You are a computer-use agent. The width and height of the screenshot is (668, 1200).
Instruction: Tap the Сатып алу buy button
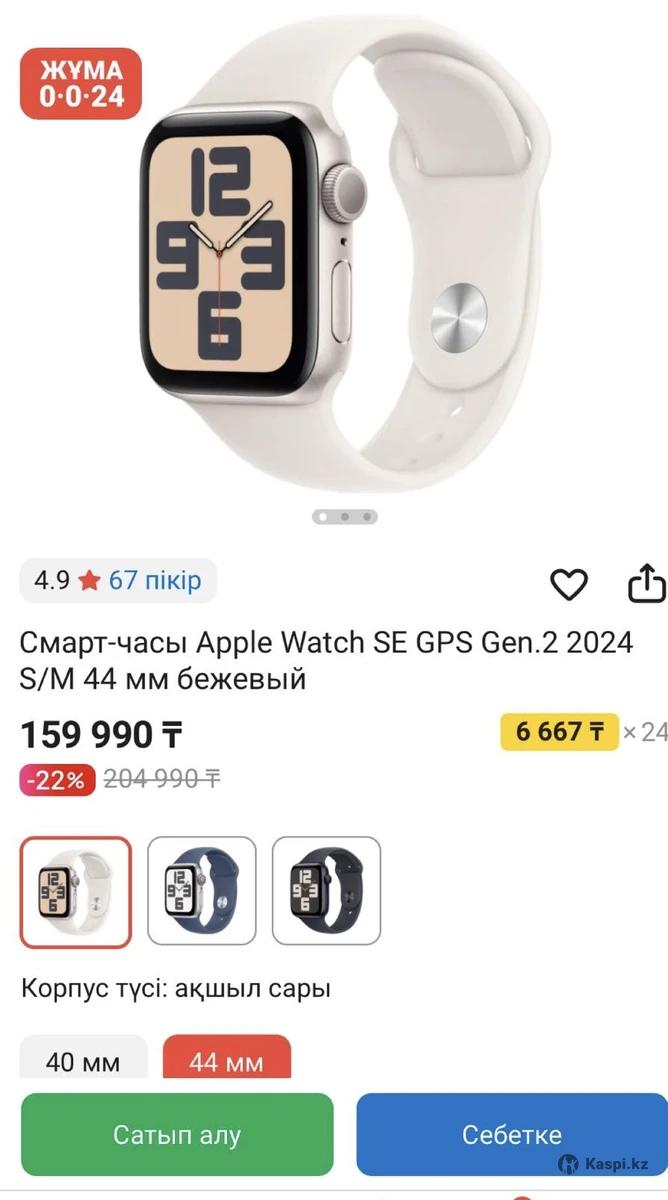[177, 1135]
